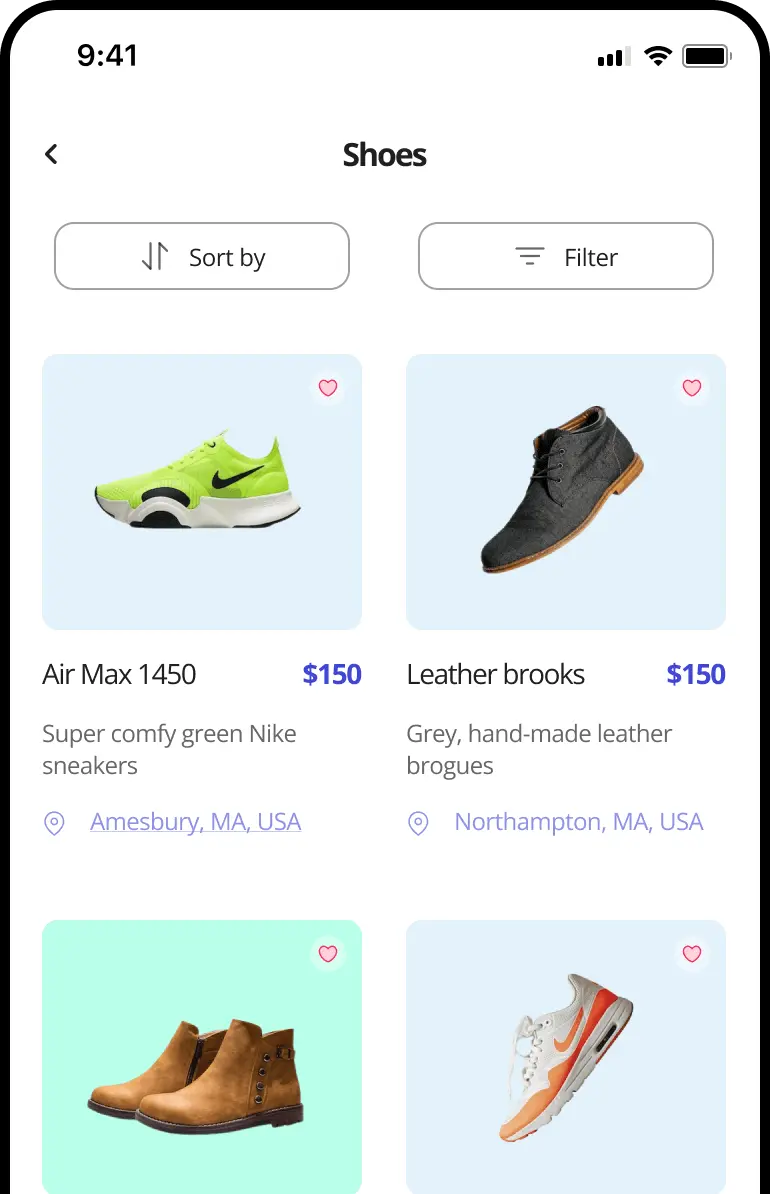
Task: Favorite the Air Max 1450 sneakers
Action: (x=328, y=388)
